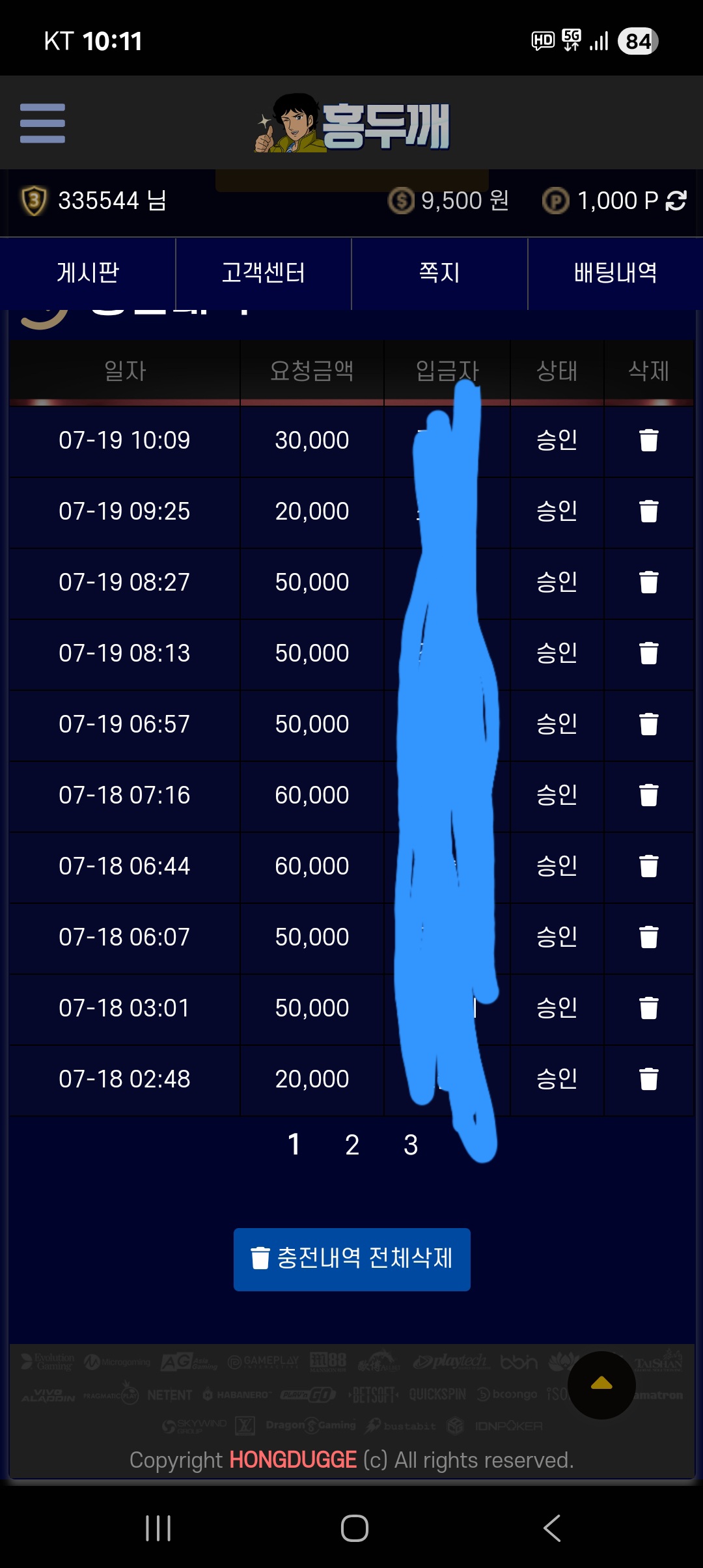Go to page 2 of the history
The width and height of the screenshot is (703, 1568).
click(x=352, y=1145)
